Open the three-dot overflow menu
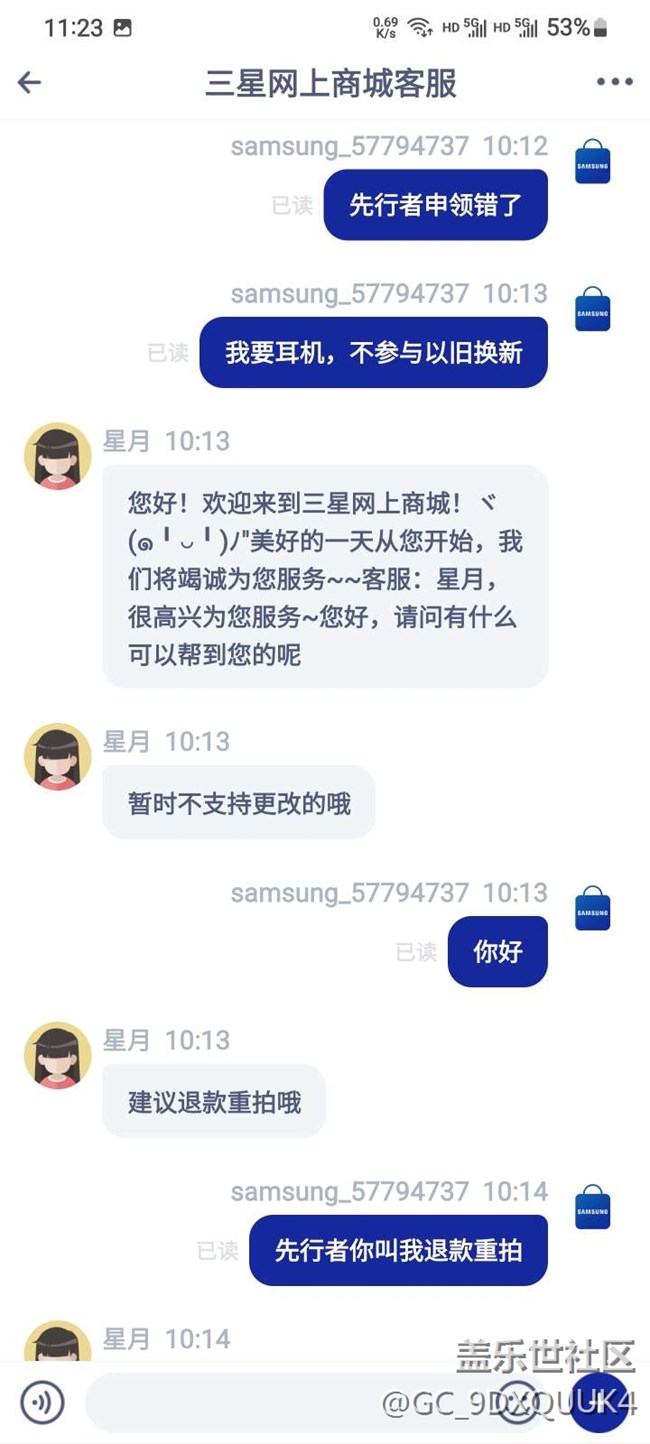The height and width of the screenshot is (1444, 650). coord(614,82)
